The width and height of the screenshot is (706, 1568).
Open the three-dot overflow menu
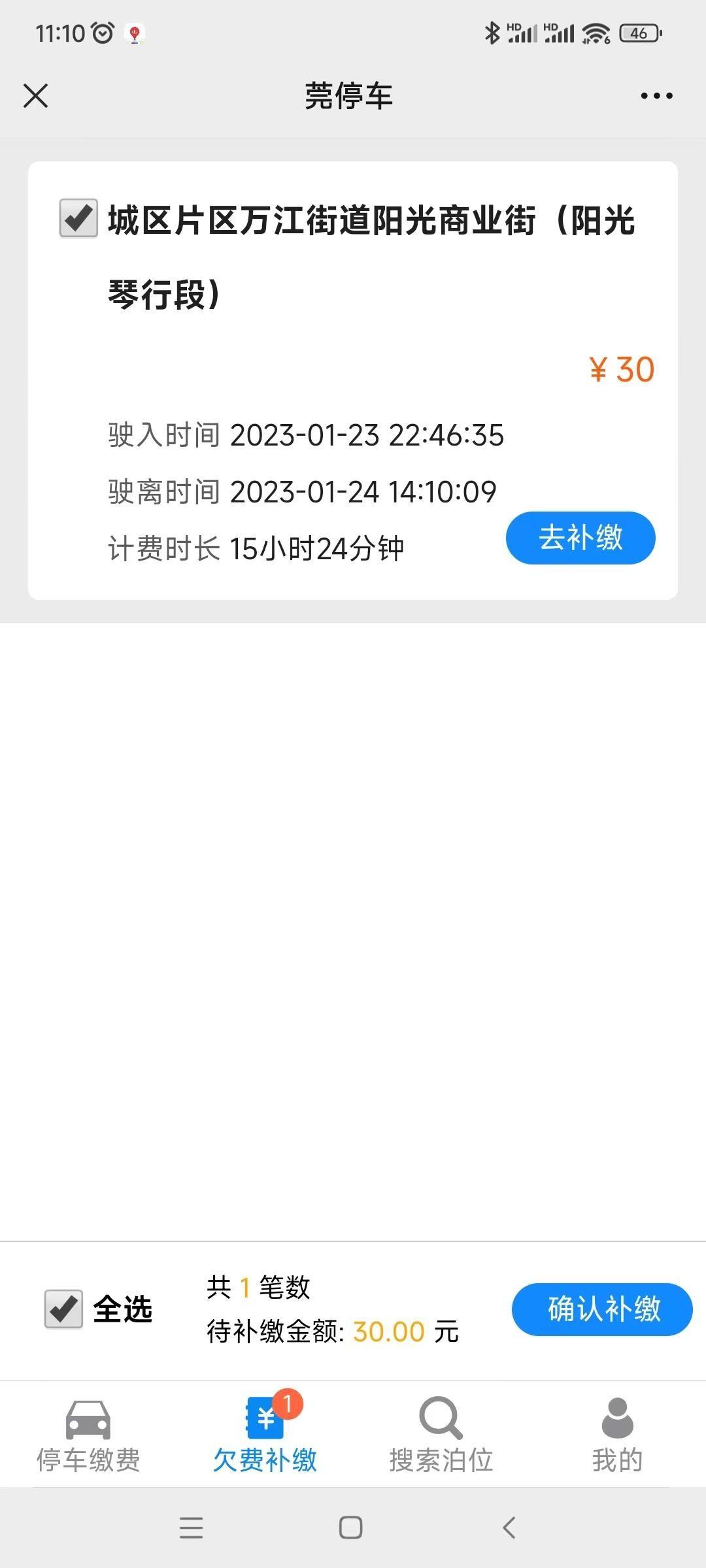656,95
